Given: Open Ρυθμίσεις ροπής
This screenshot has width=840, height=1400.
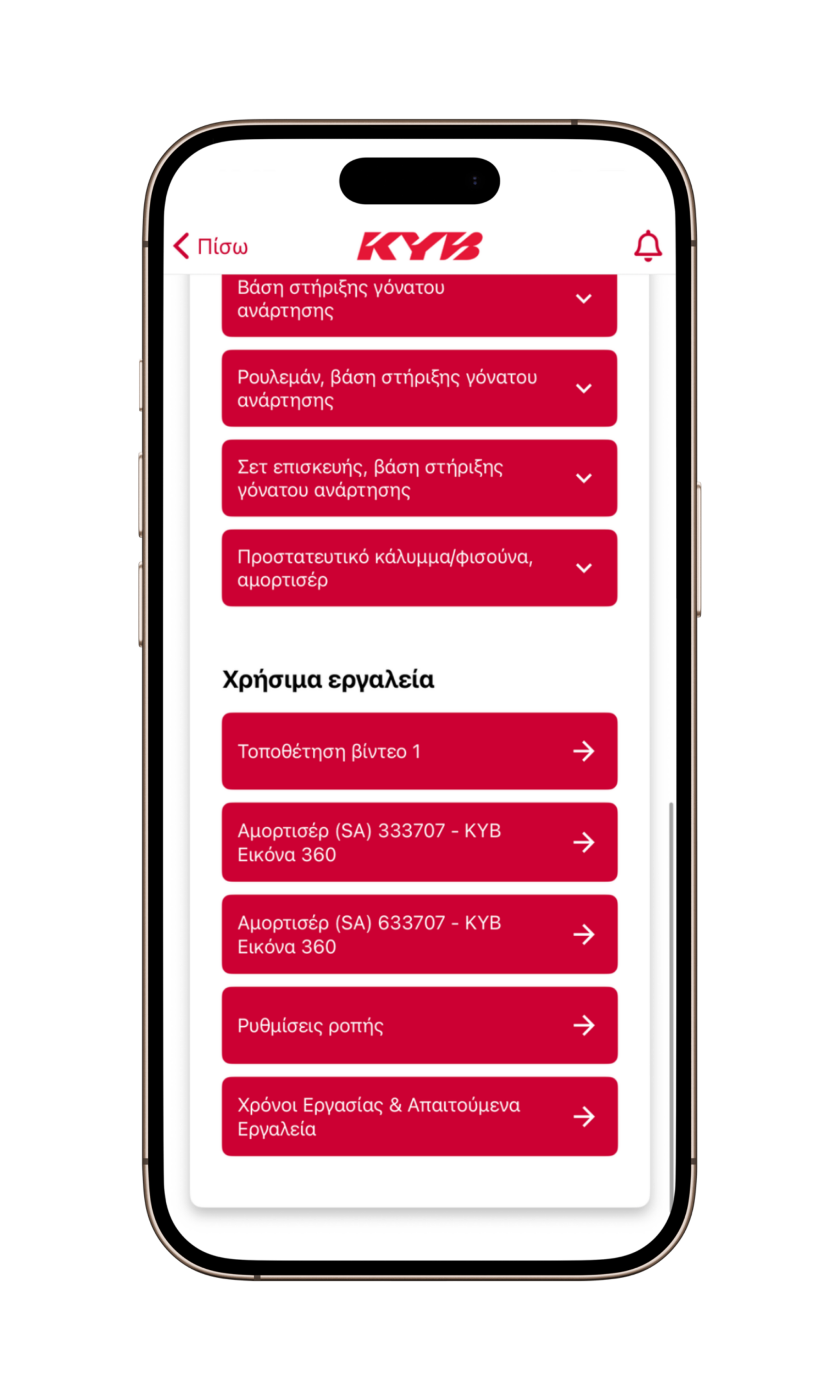Looking at the screenshot, I should [x=419, y=1025].
